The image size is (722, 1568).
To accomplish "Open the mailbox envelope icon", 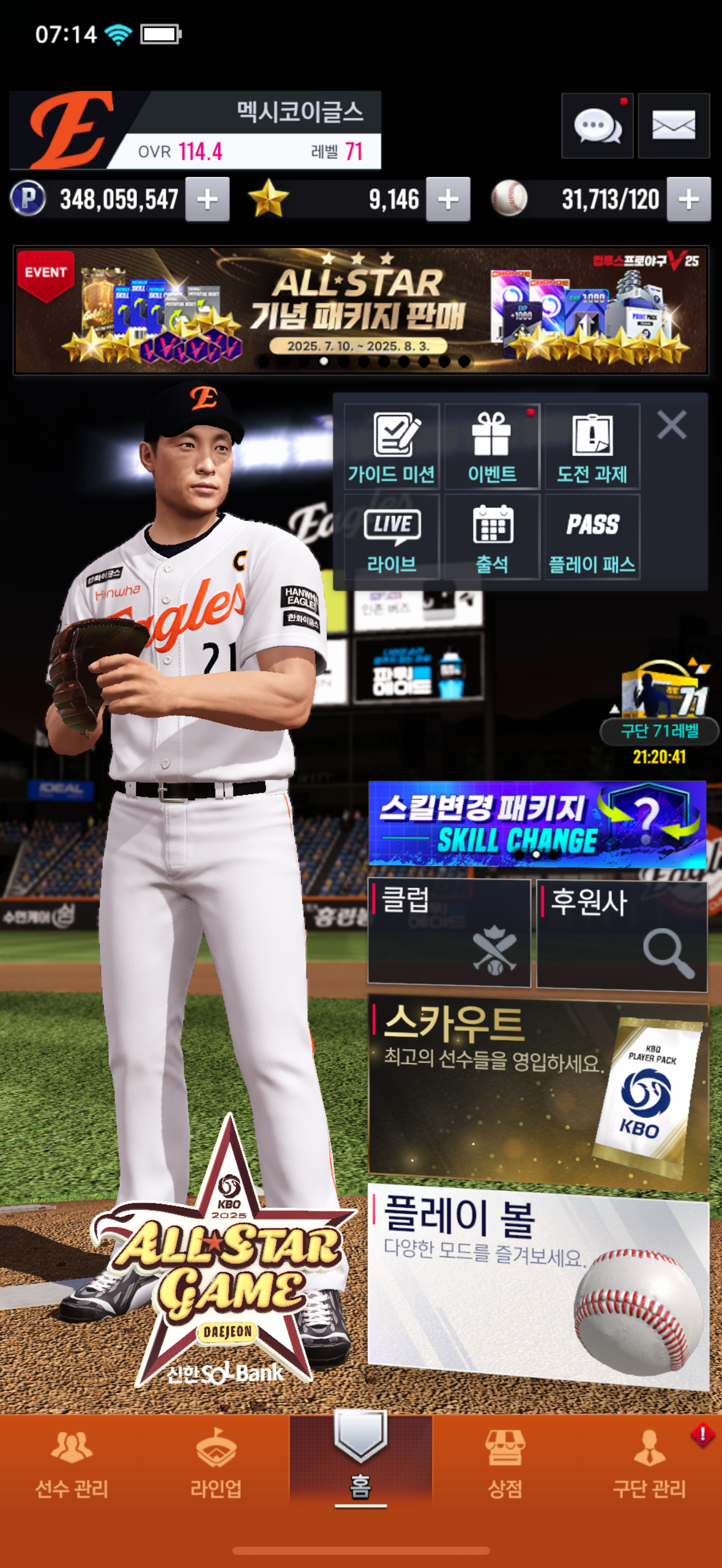I will 673,126.
